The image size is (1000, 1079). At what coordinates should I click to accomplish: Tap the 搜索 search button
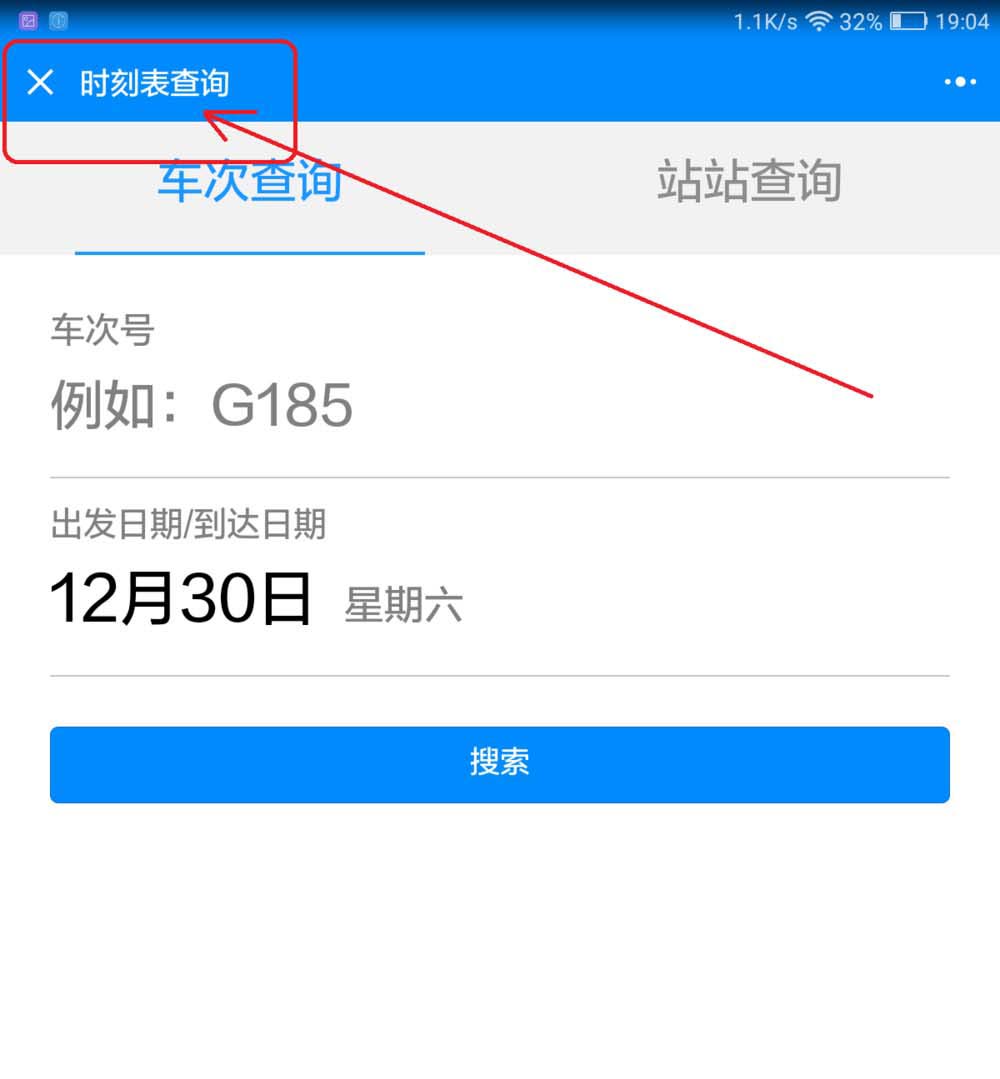pyautogui.click(x=500, y=764)
